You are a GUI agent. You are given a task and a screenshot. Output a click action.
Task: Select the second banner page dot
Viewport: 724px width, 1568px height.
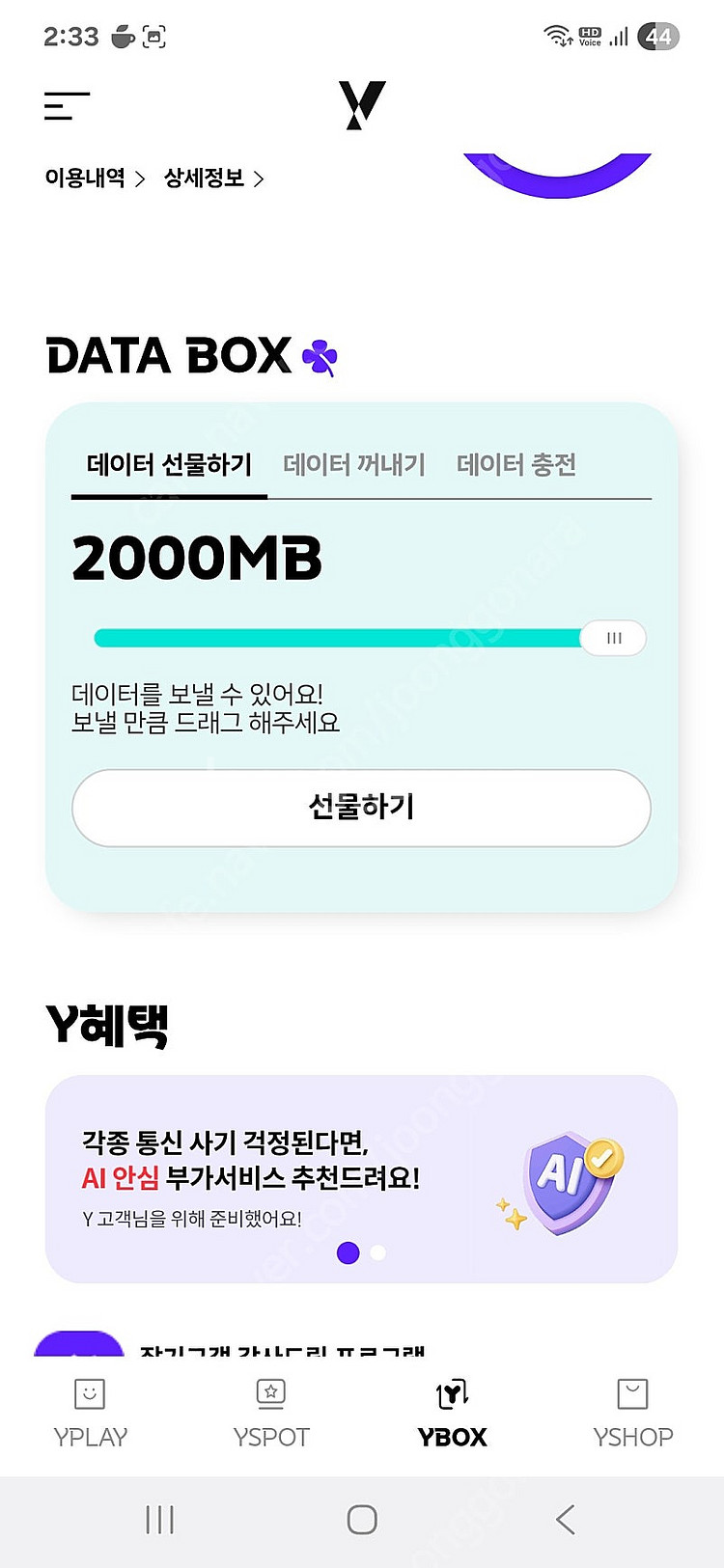[378, 1252]
